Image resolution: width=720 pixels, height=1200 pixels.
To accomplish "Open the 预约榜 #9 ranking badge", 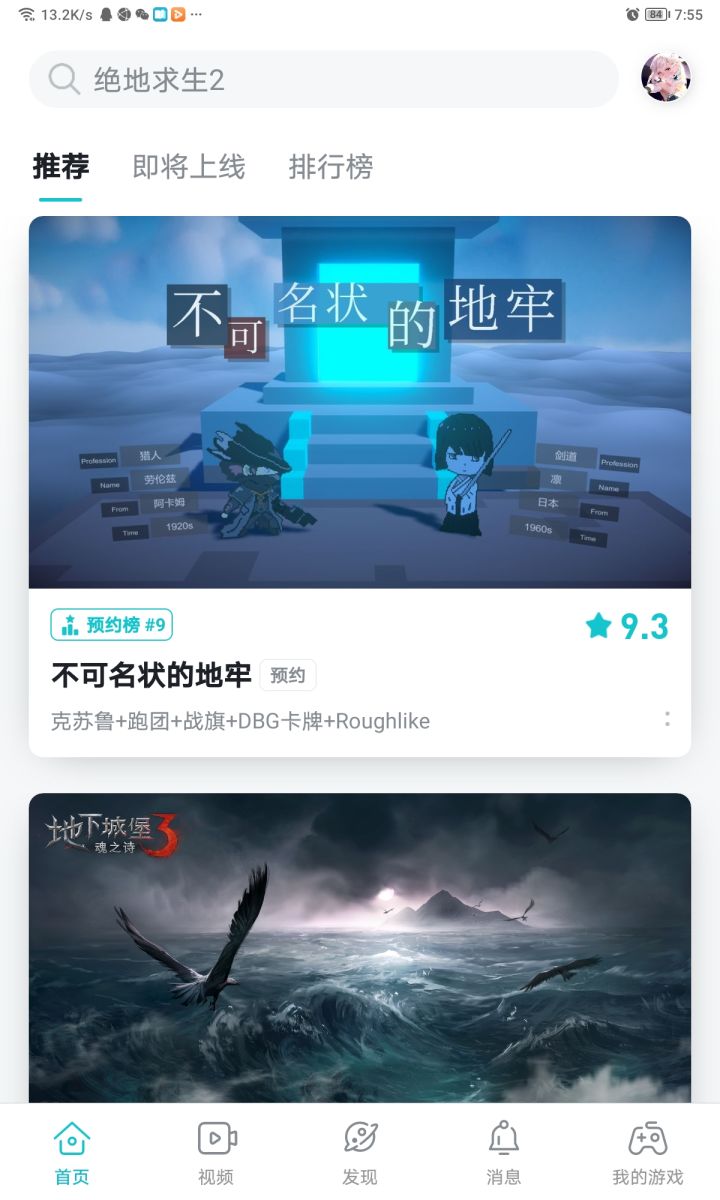I will (x=110, y=624).
